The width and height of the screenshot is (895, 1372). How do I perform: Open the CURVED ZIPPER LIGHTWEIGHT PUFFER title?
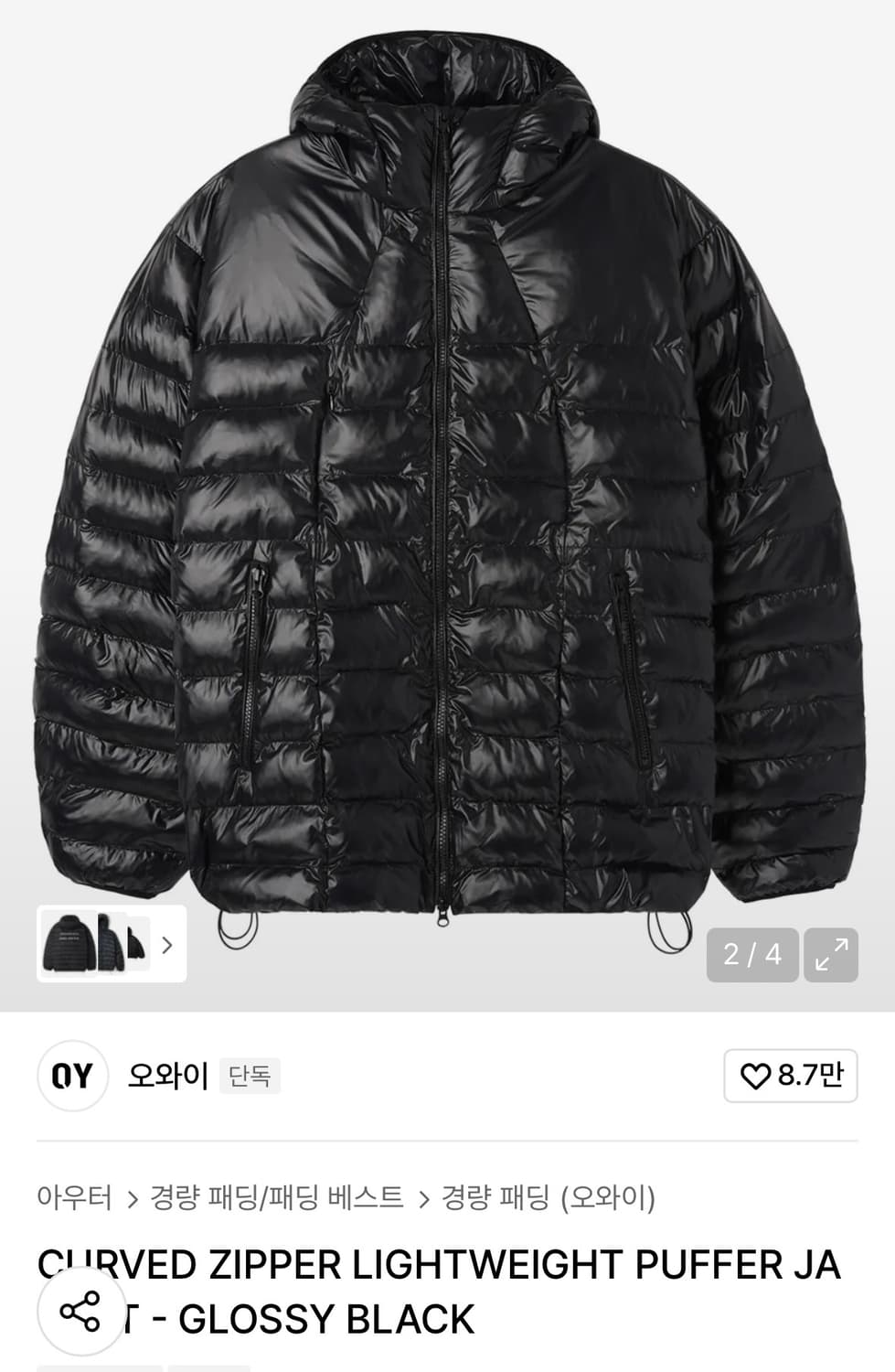click(x=439, y=1263)
